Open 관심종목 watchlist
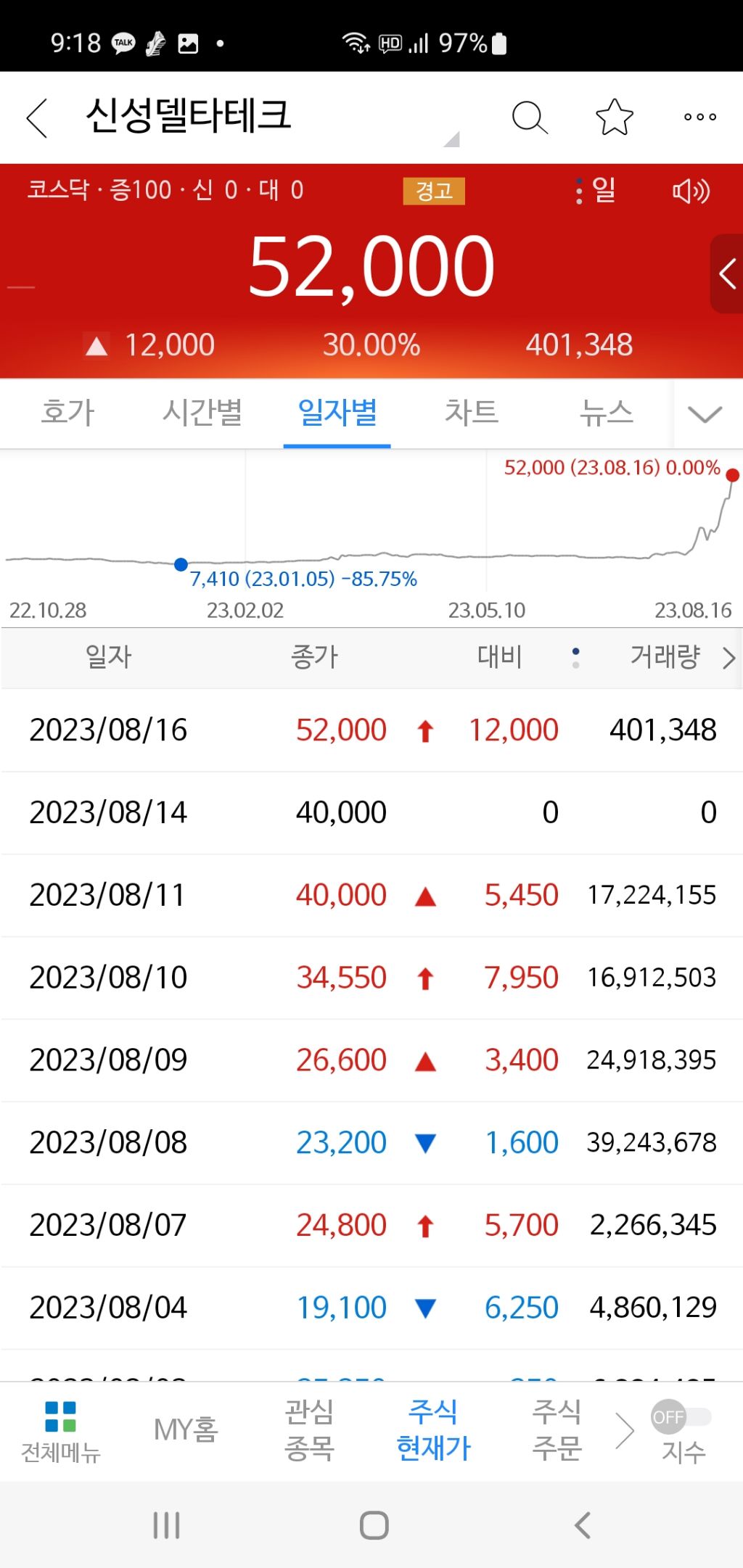Viewport: 743px width, 1568px height. click(309, 1429)
